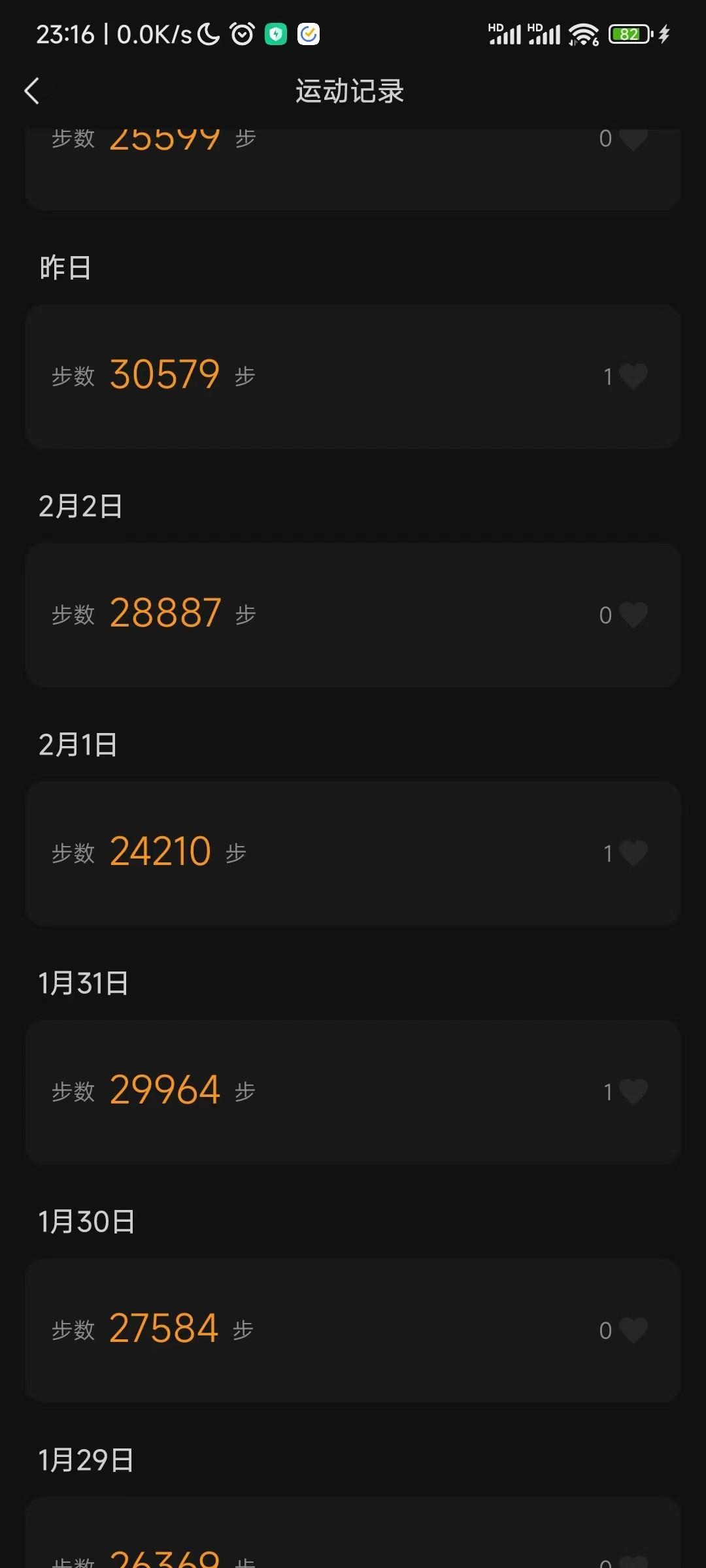Tap the heart on the 24210 steps record
The height and width of the screenshot is (1568, 706).
(x=633, y=853)
